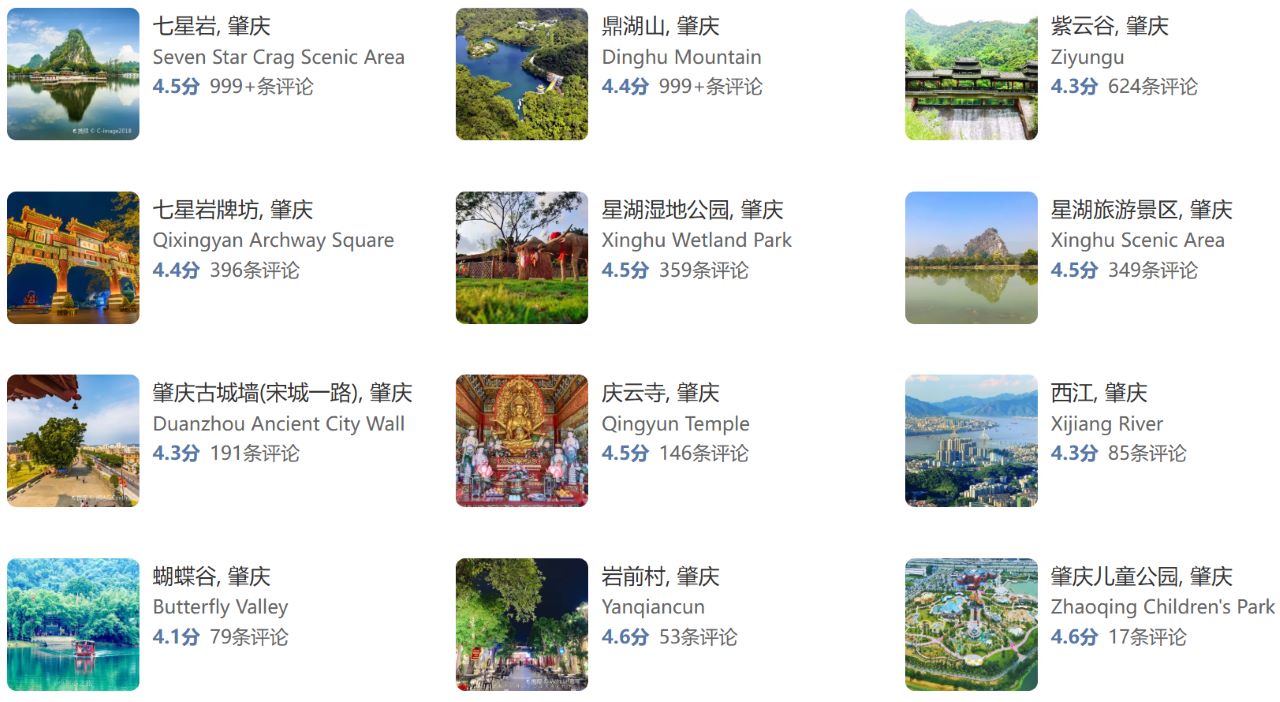Open the Butterfly Valley card

pos(220,606)
